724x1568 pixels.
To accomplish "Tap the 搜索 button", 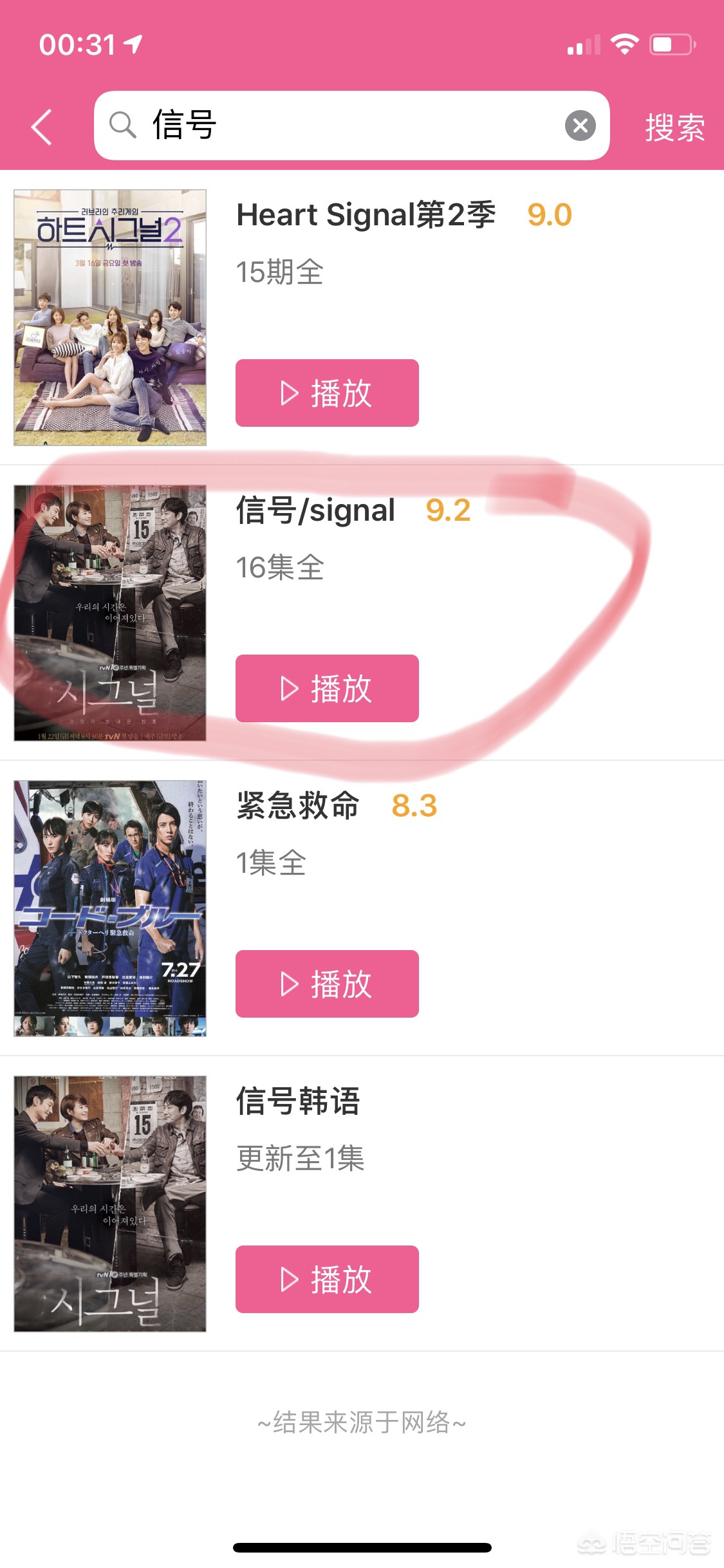I will [674, 127].
